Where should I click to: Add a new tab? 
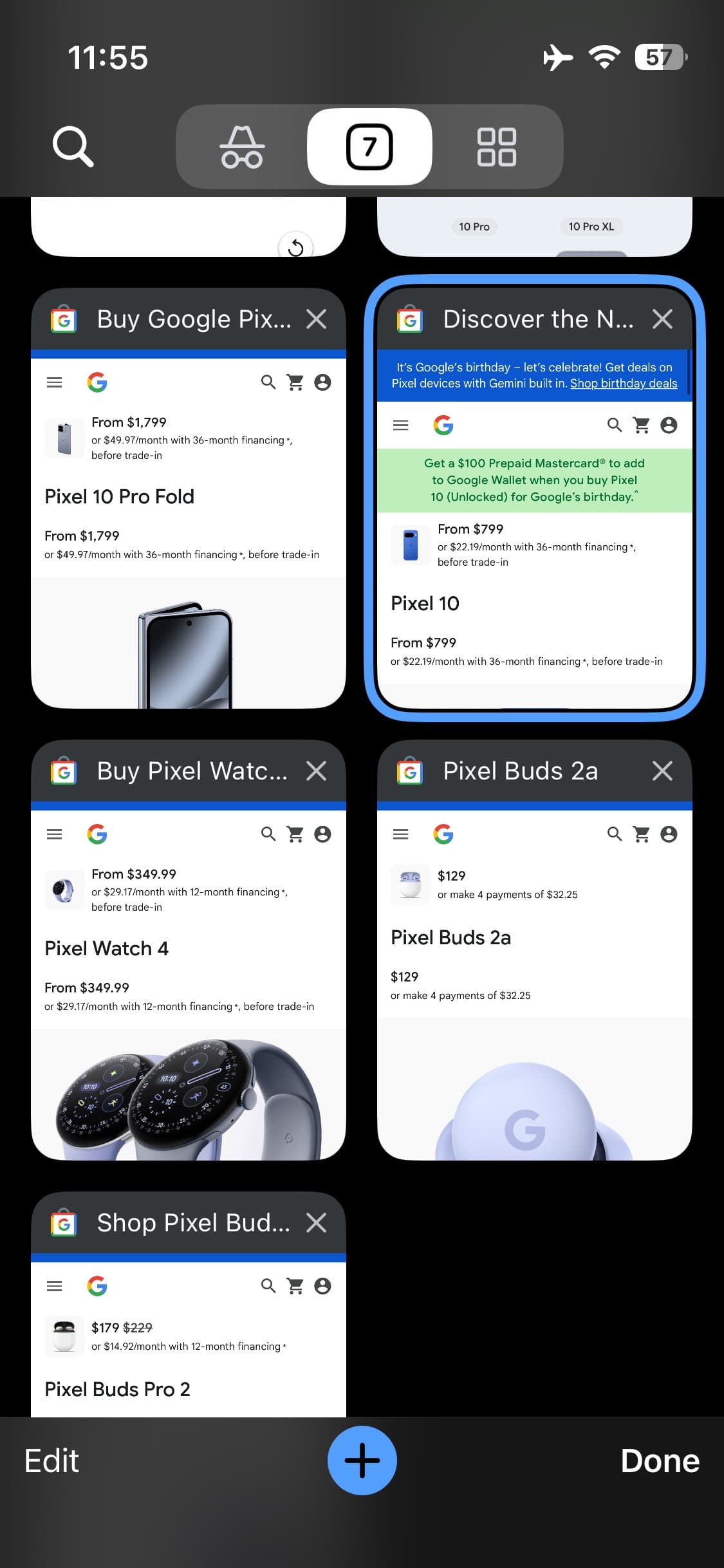(362, 1461)
